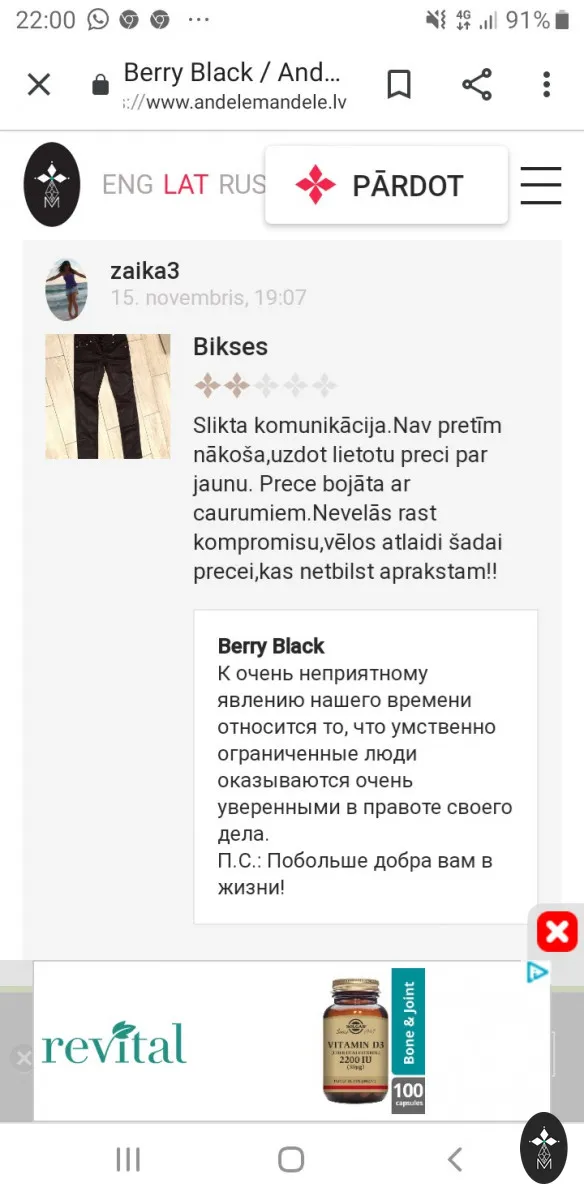The height and width of the screenshot is (1200, 584).
Task: Go back with the system back button
Action: [455, 1159]
